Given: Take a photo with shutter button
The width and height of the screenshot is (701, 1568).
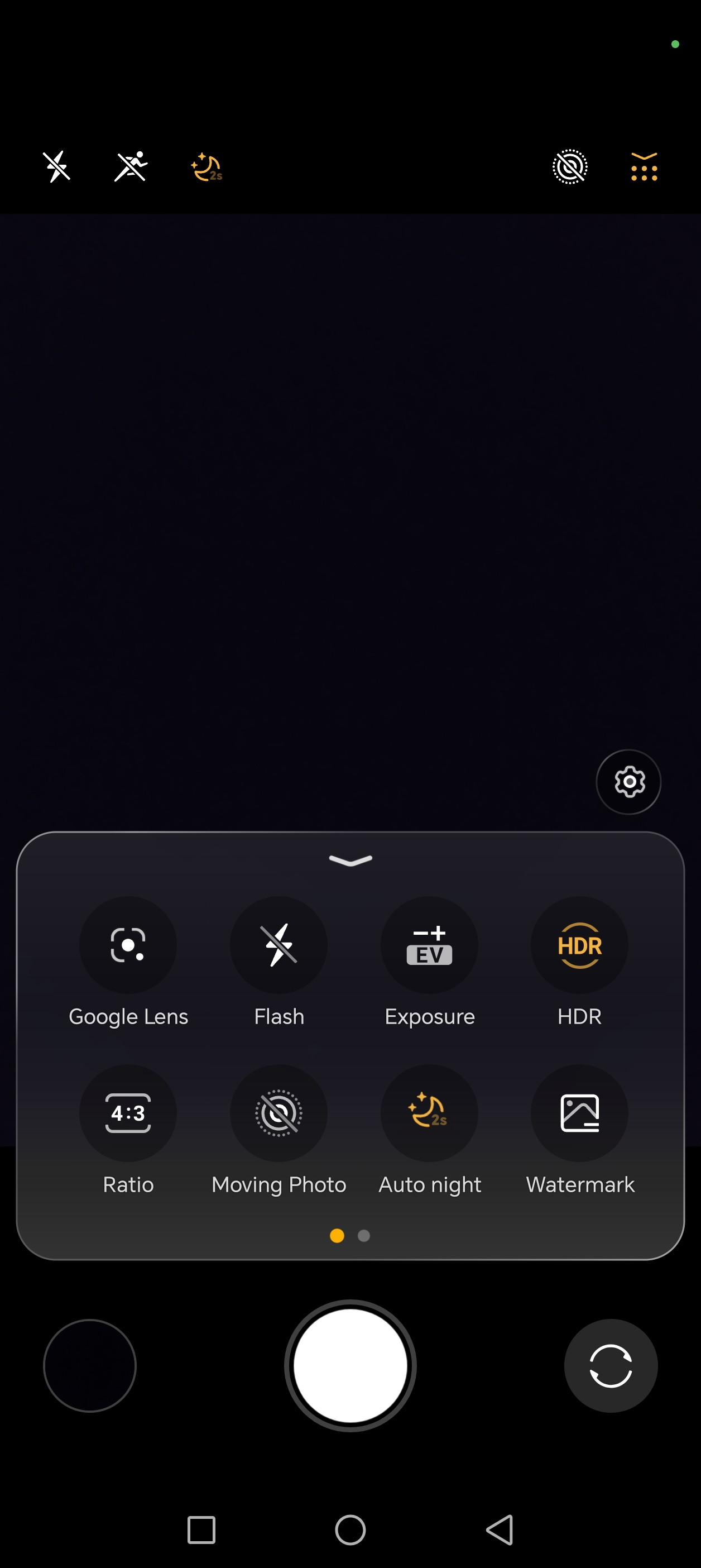Looking at the screenshot, I should click(x=350, y=1366).
